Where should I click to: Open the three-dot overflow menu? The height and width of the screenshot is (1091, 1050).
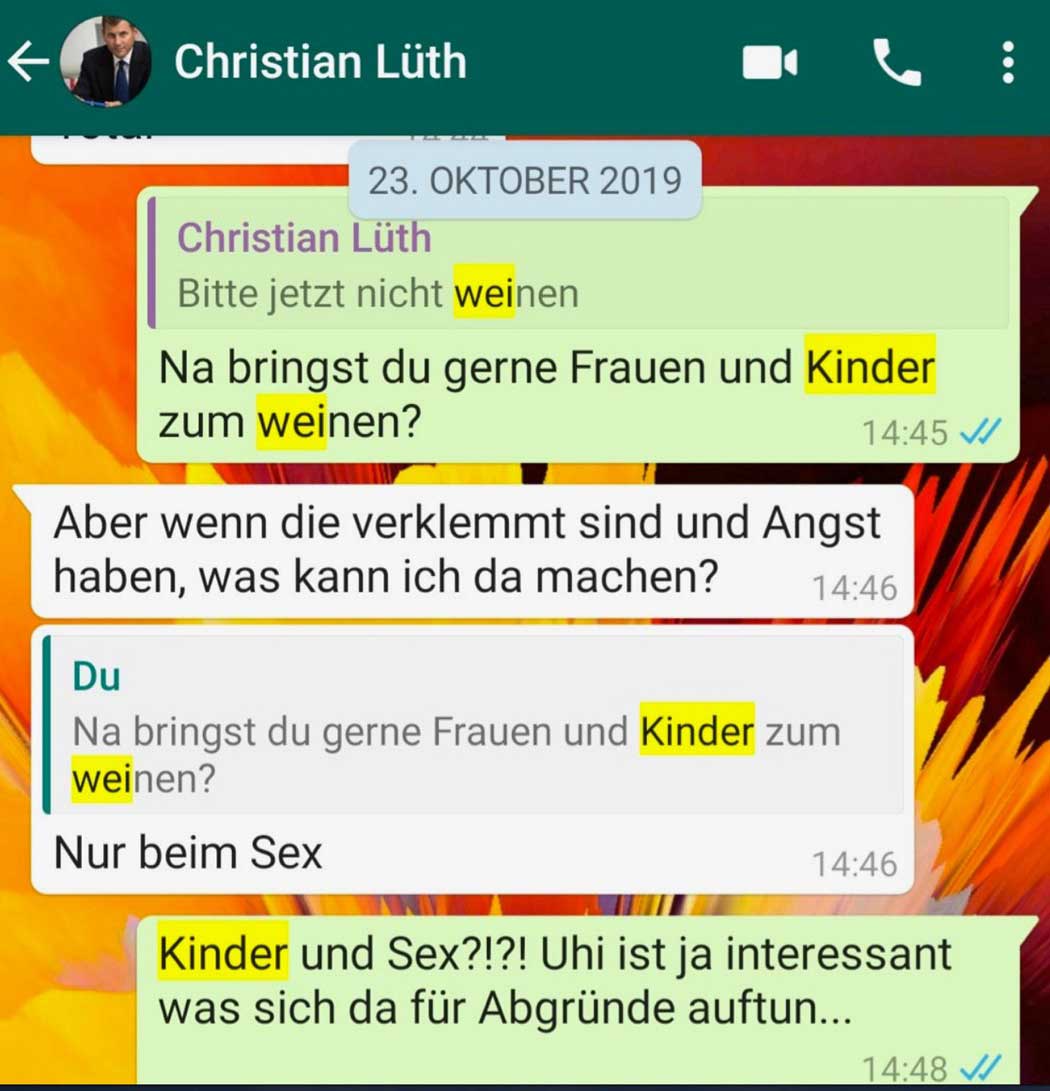pos(1007,64)
